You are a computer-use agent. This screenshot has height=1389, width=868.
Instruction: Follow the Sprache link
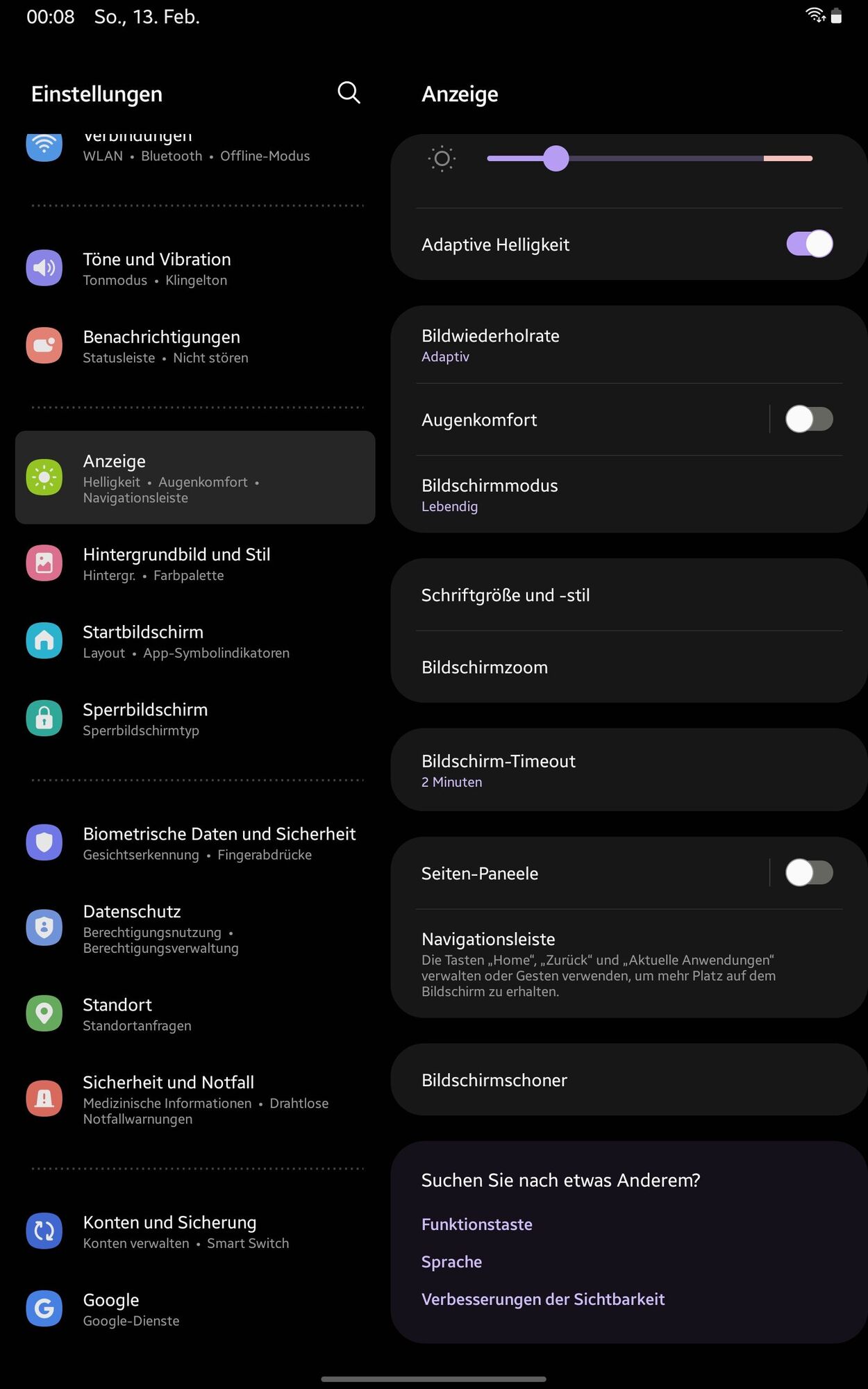click(x=451, y=1262)
